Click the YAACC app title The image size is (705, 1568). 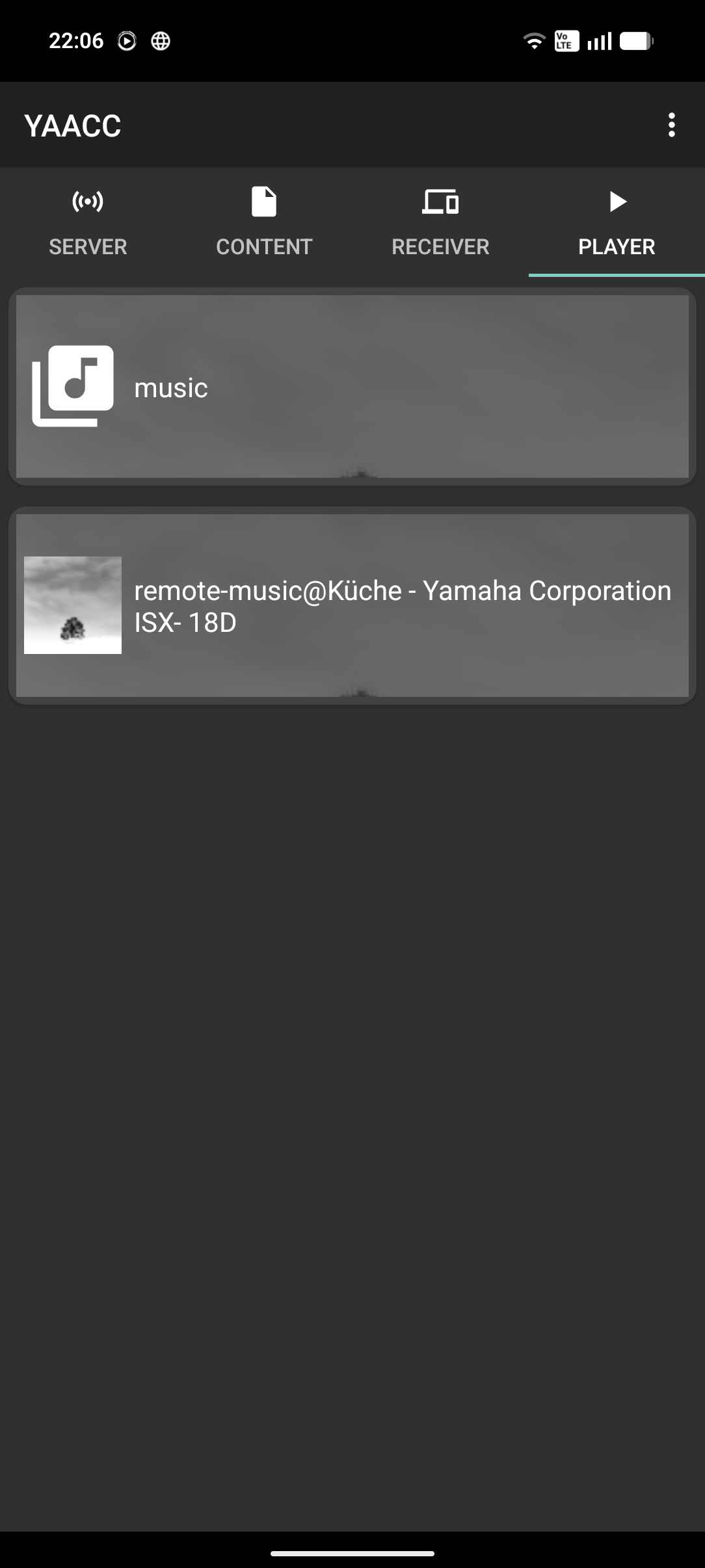(73, 125)
